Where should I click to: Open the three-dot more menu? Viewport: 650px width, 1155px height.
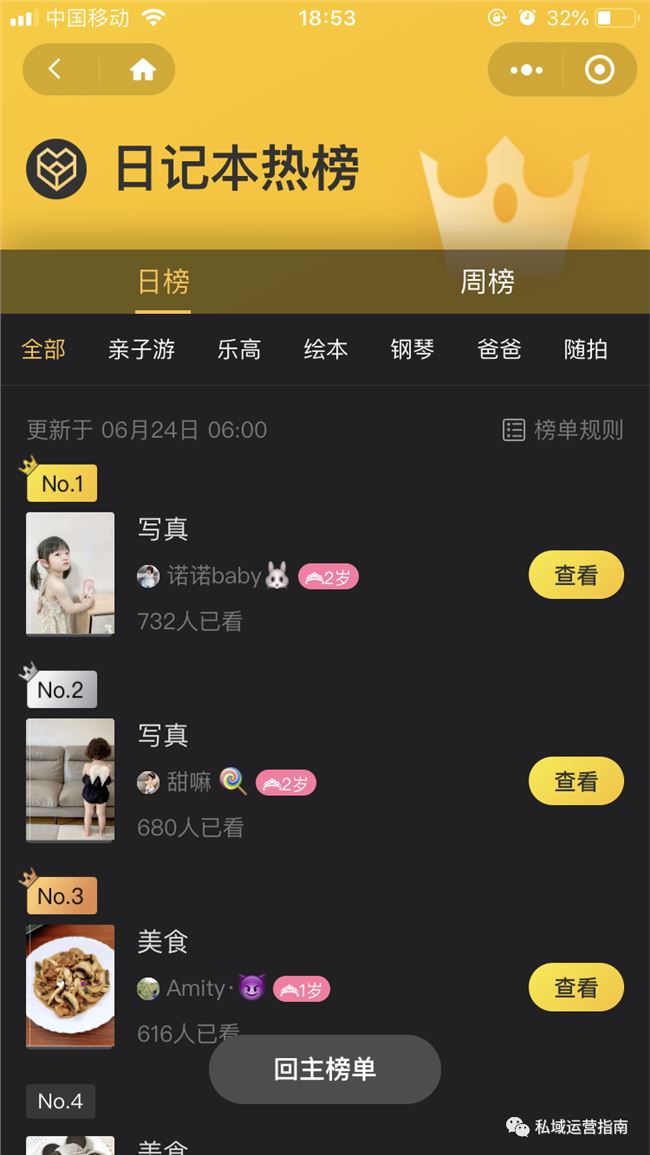point(526,70)
